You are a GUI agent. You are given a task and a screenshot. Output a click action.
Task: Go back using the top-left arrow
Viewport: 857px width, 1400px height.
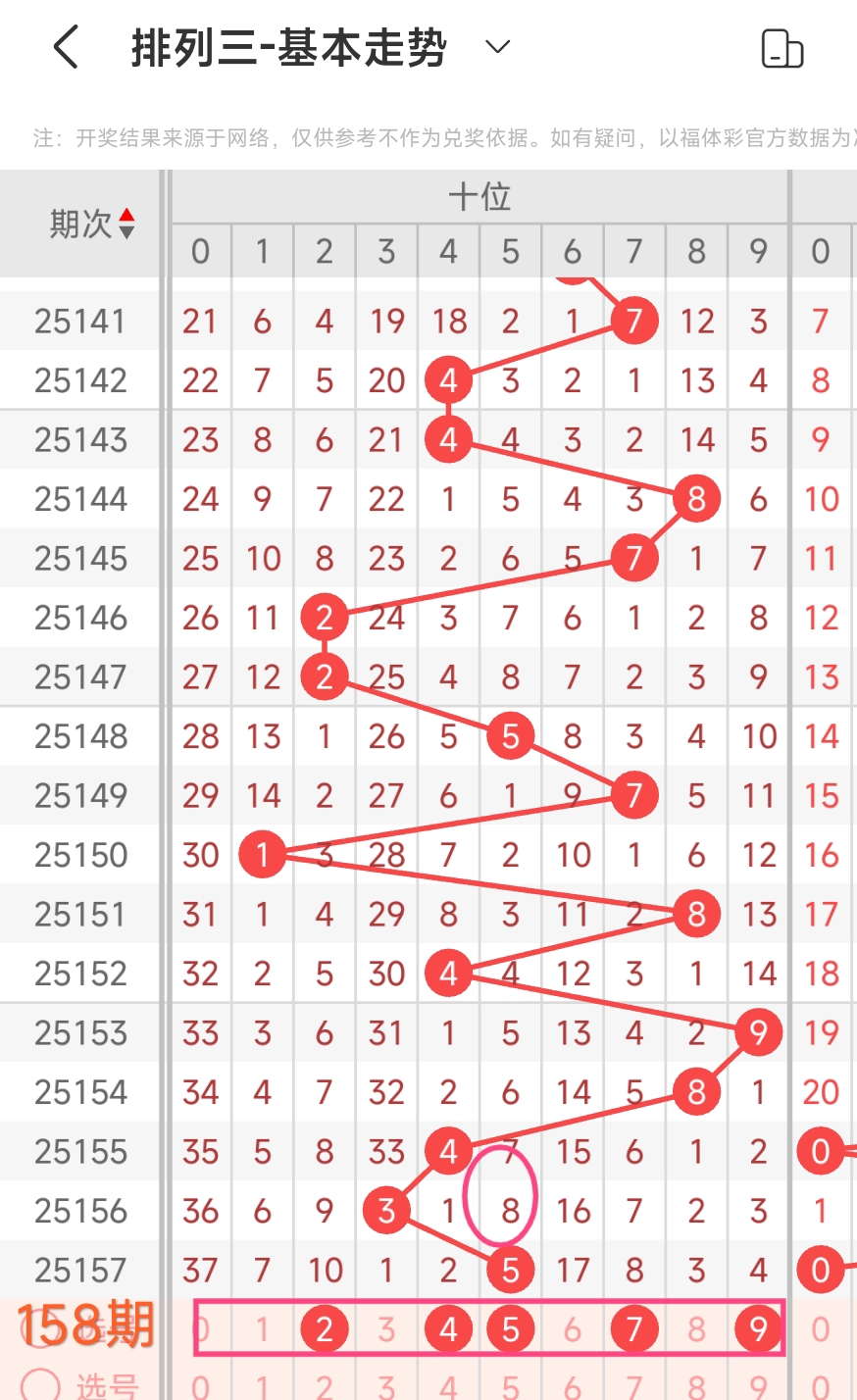(x=66, y=47)
